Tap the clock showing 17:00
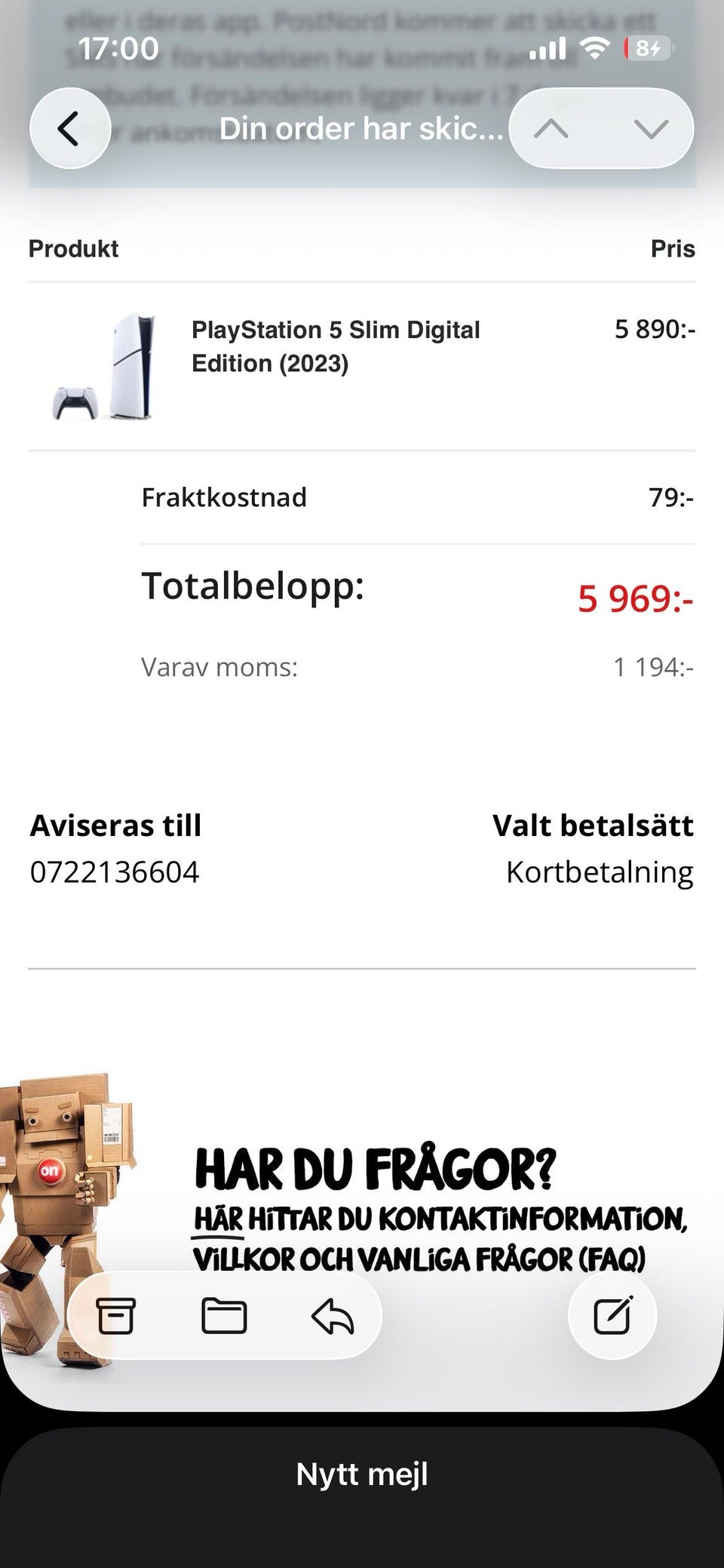724x1568 pixels. coord(121,48)
